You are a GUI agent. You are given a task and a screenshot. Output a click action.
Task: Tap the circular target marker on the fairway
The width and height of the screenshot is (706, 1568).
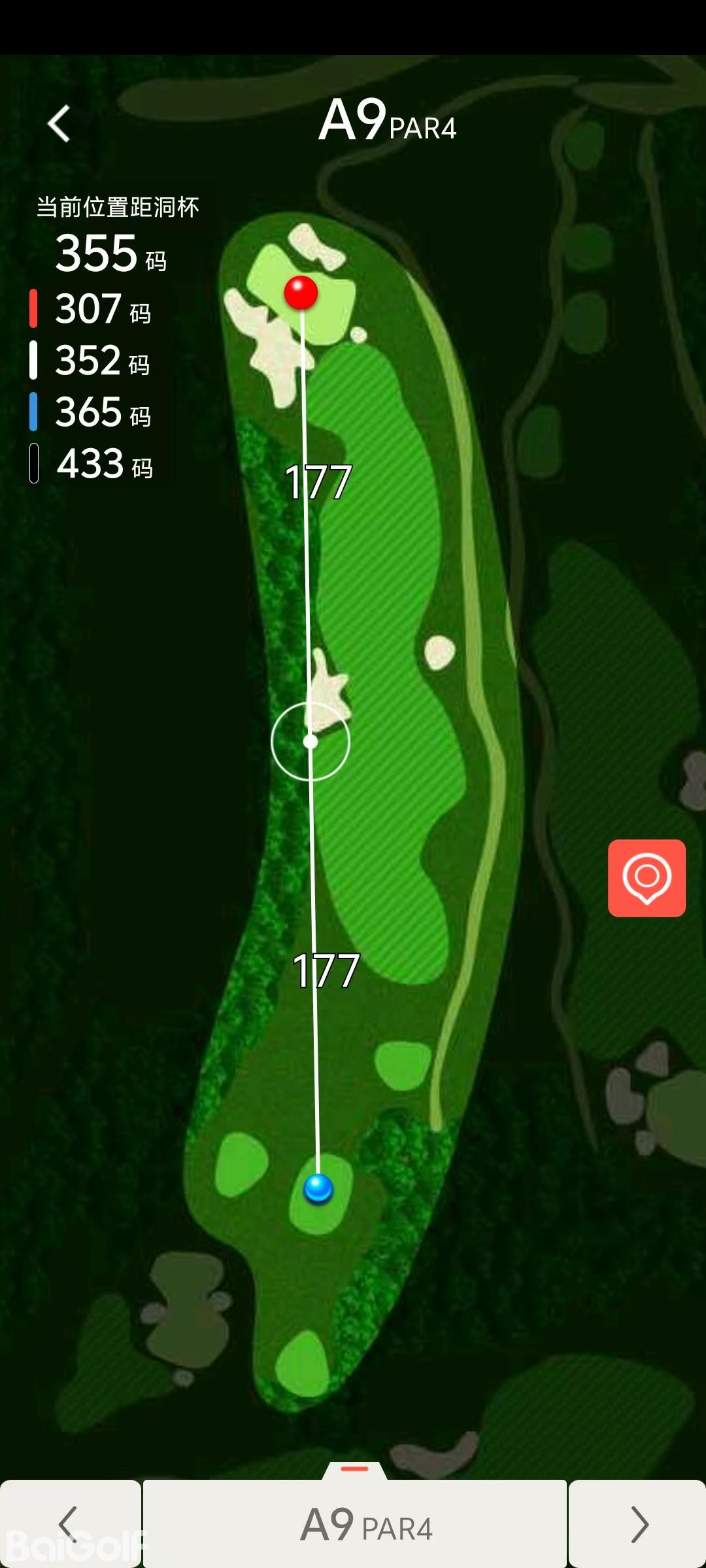(311, 742)
